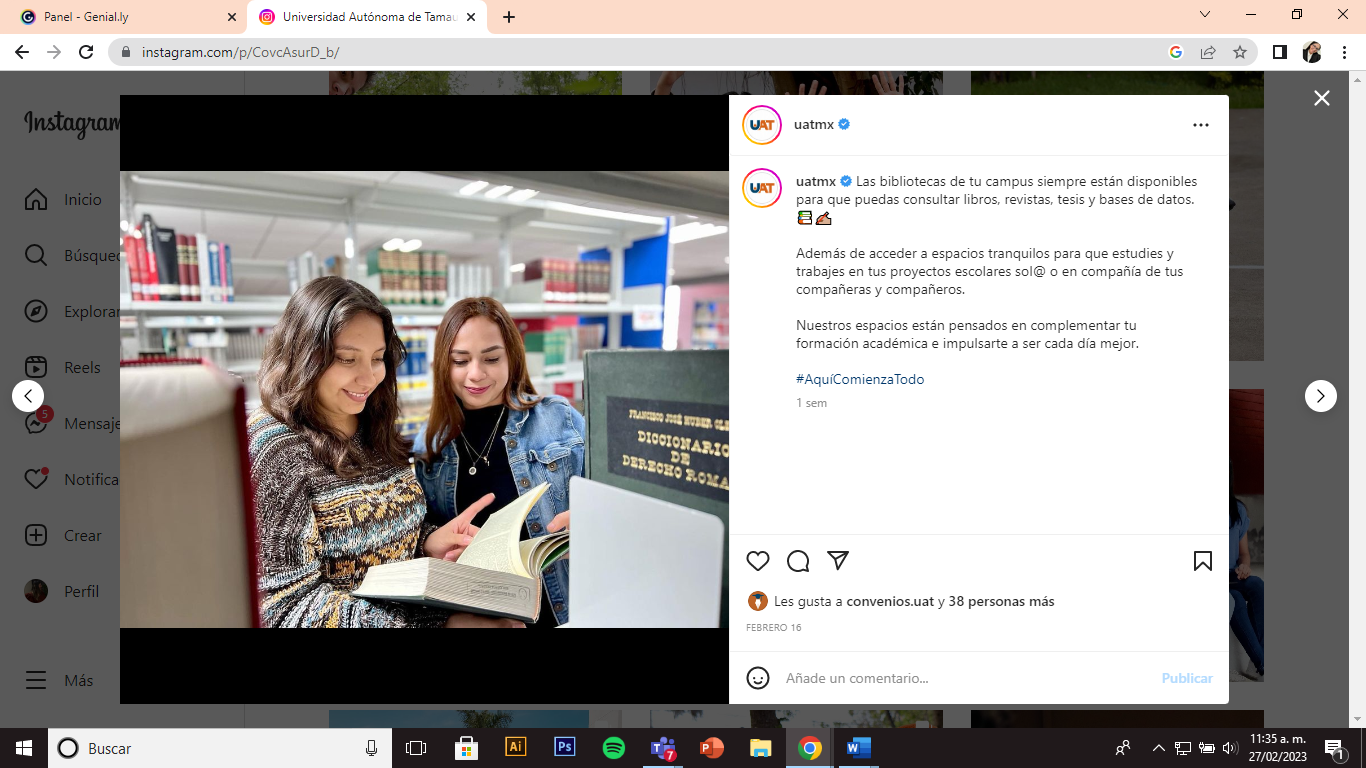Open uatmx profile from post header
Image resolution: width=1366 pixels, height=768 pixels.
tap(813, 125)
